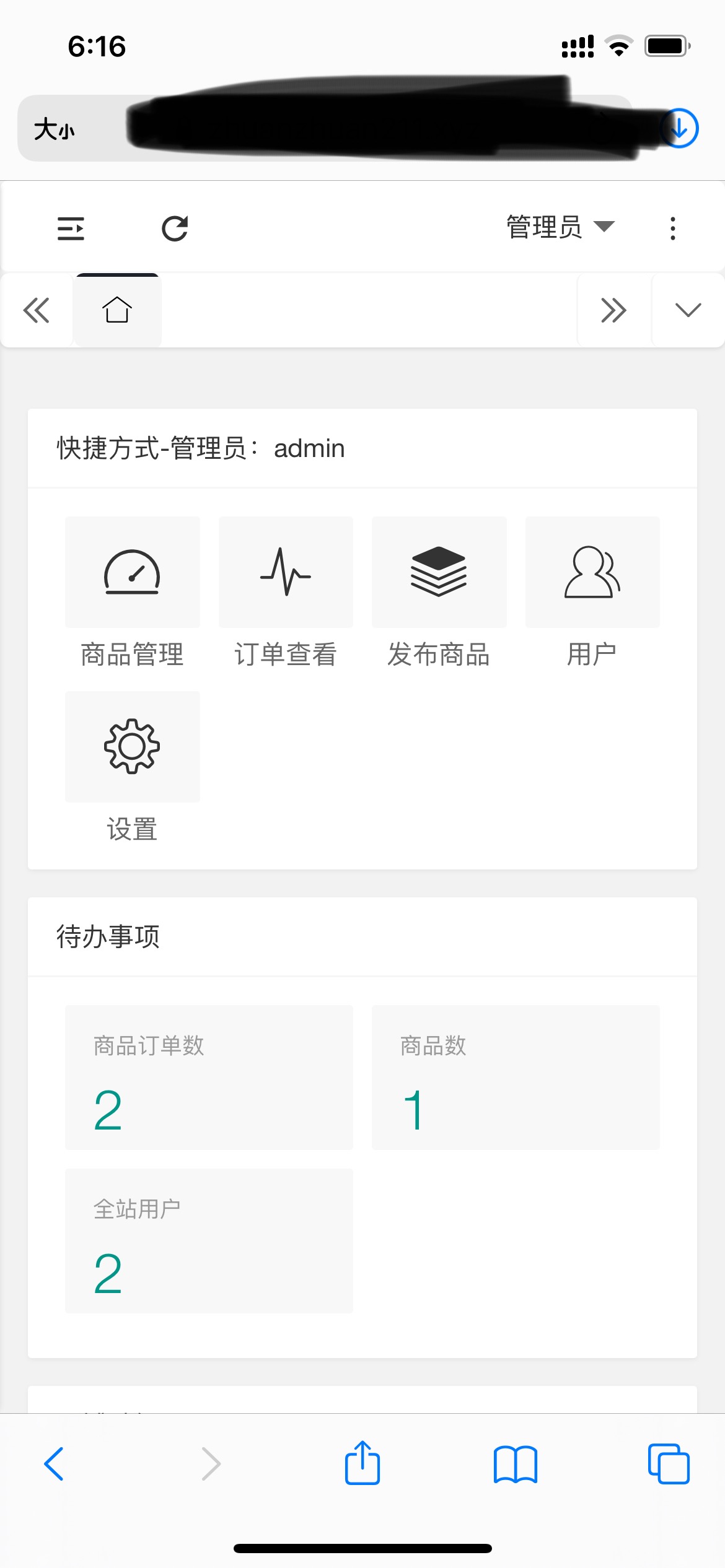Open the browser tabs overview
The height and width of the screenshot is (1568, 725).
point(669,1463)
